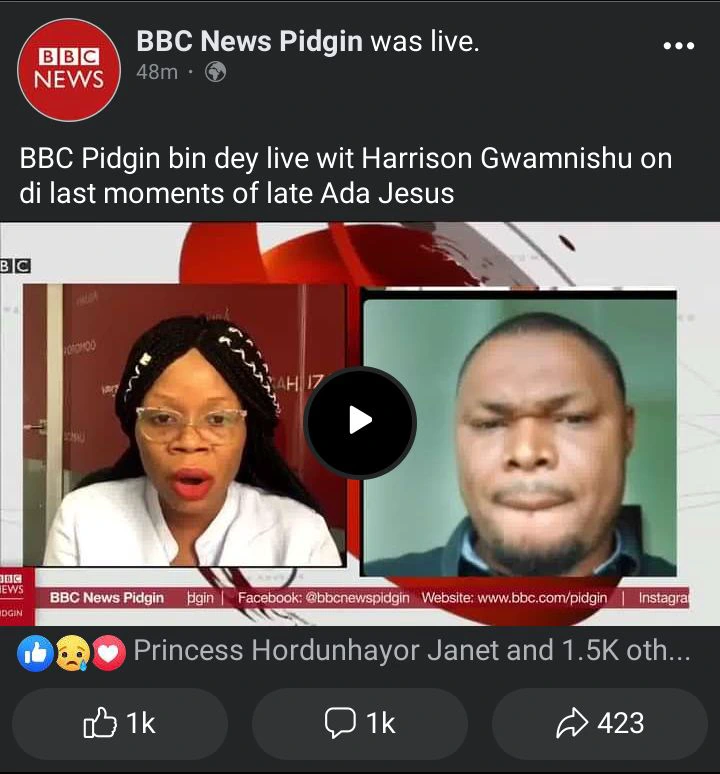Open the BBC News Pidgin profile picture
The width and height of the screenshot is (720, 774).
(x=69, y=68)
